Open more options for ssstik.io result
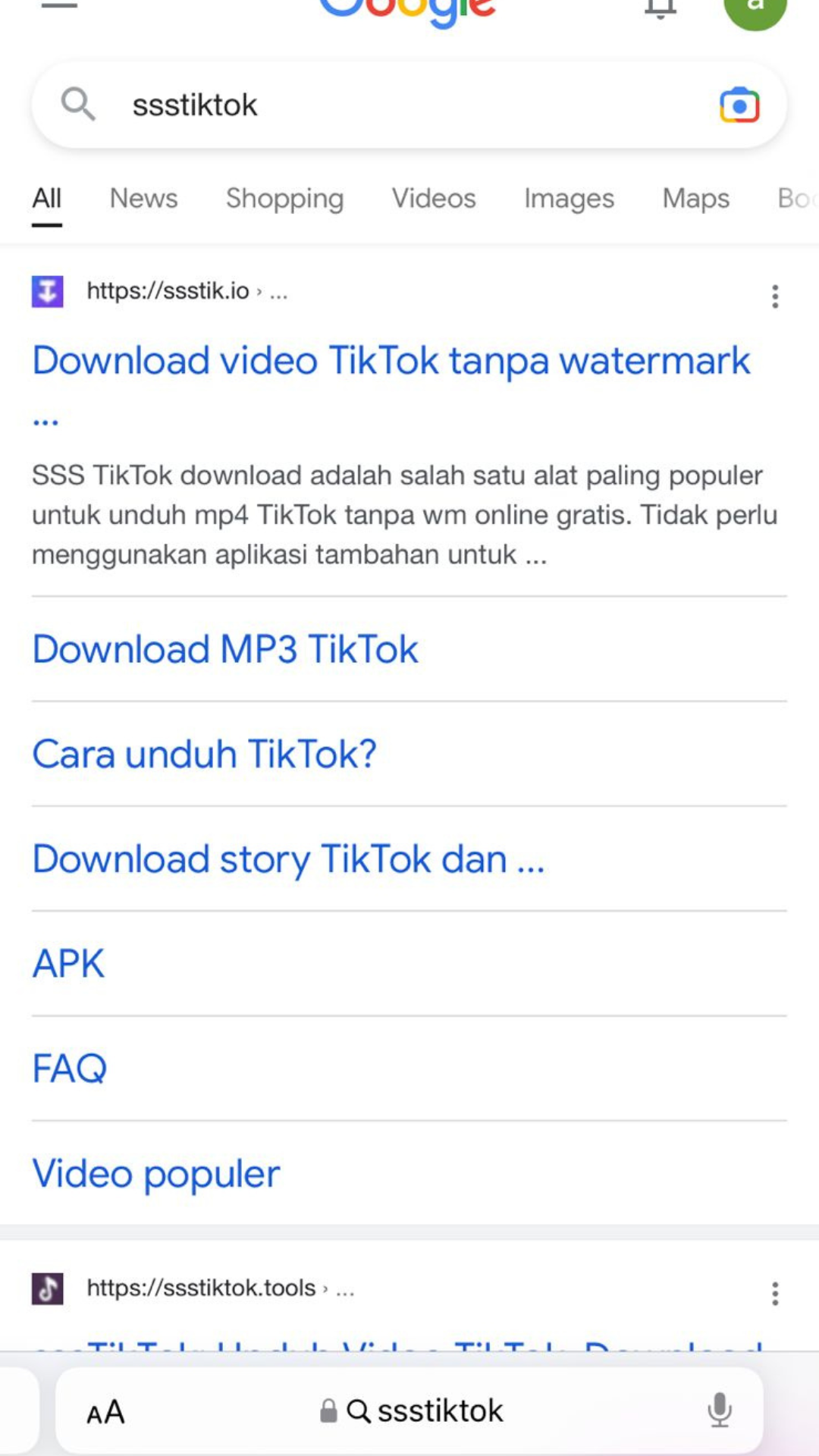The width and height of the screenshot is (819, 1456). click(x=775, y=296)
